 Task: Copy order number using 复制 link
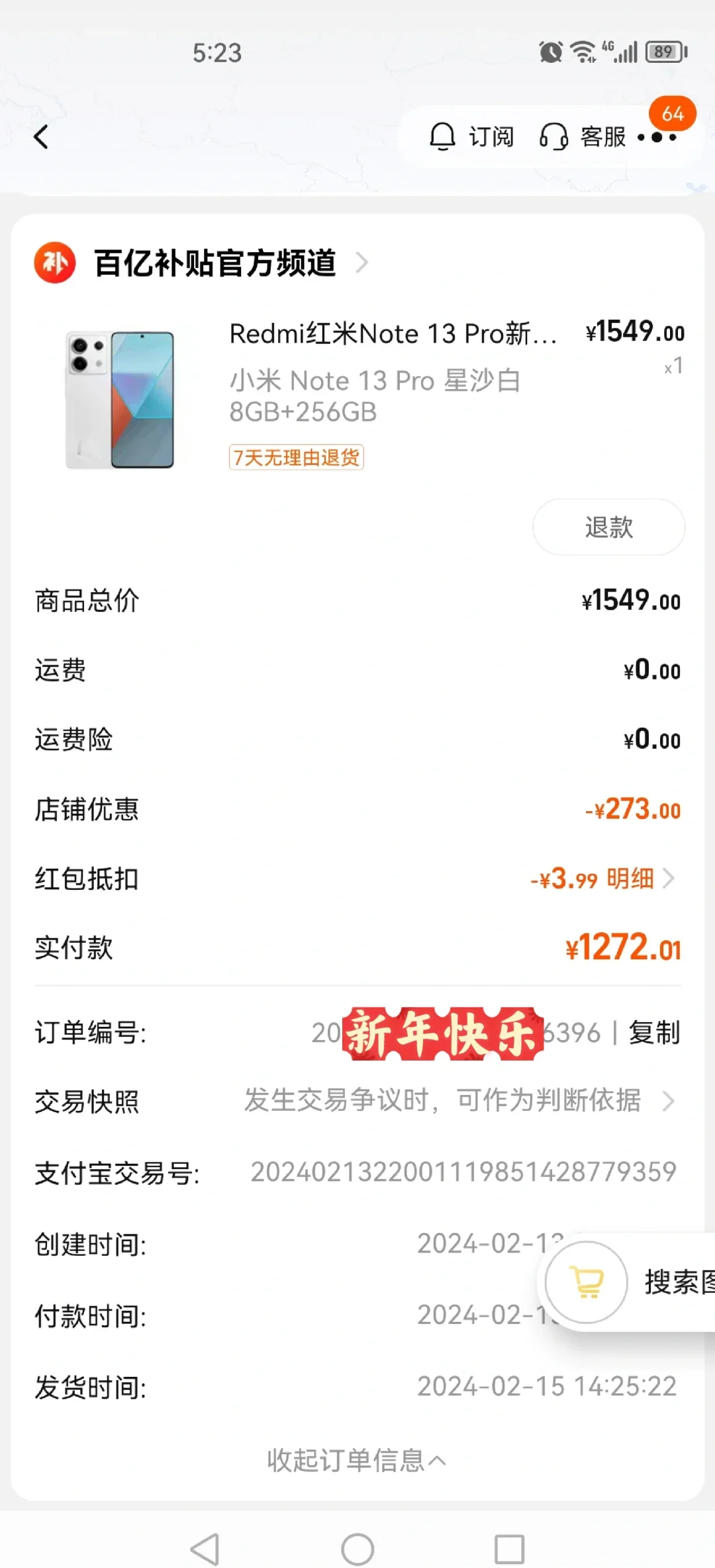655,1032
